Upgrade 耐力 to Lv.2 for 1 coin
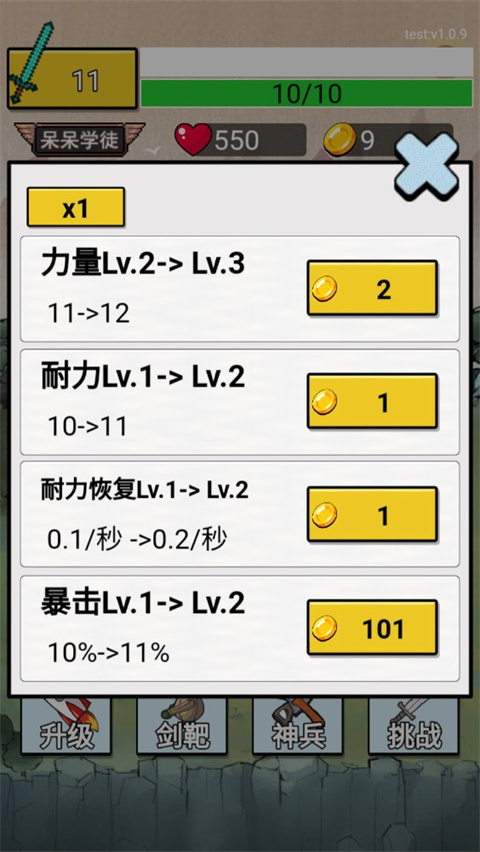 click(x=372, y=401)
